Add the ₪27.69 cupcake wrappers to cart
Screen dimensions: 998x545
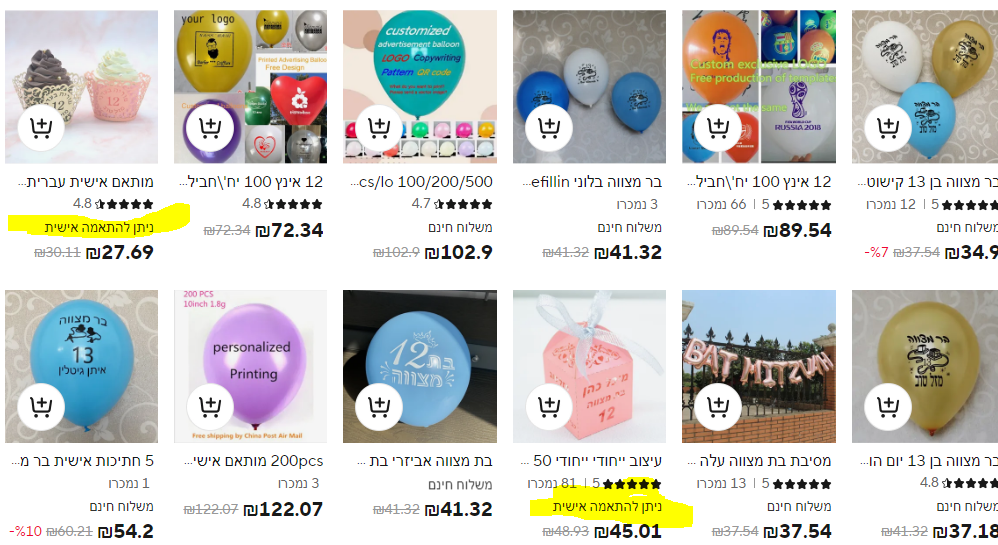(41, 128)
